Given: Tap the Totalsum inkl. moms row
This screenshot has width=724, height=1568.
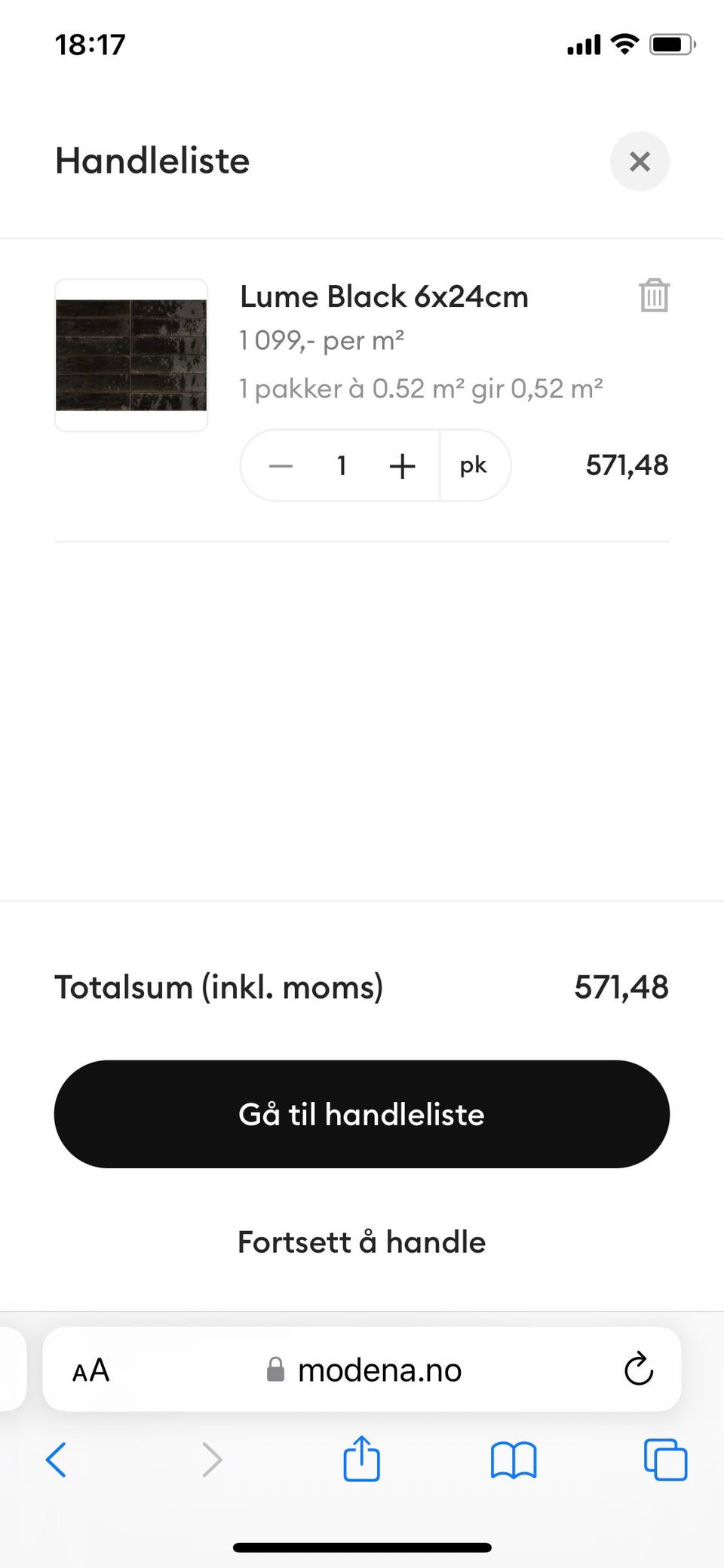Looking at the screenshot, I should pos(219,987).
